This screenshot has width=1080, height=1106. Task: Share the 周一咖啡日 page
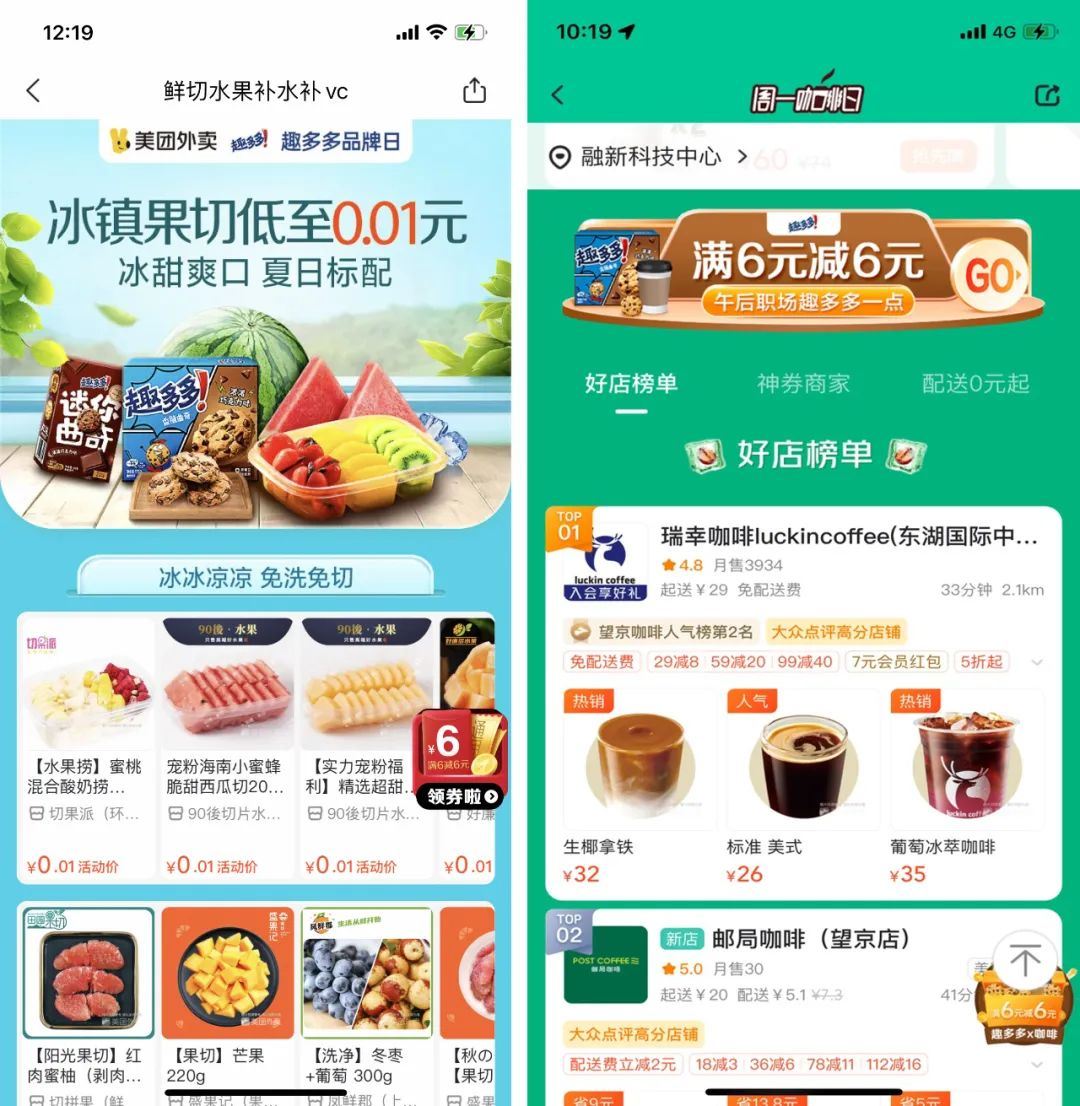click(1046, 96)
